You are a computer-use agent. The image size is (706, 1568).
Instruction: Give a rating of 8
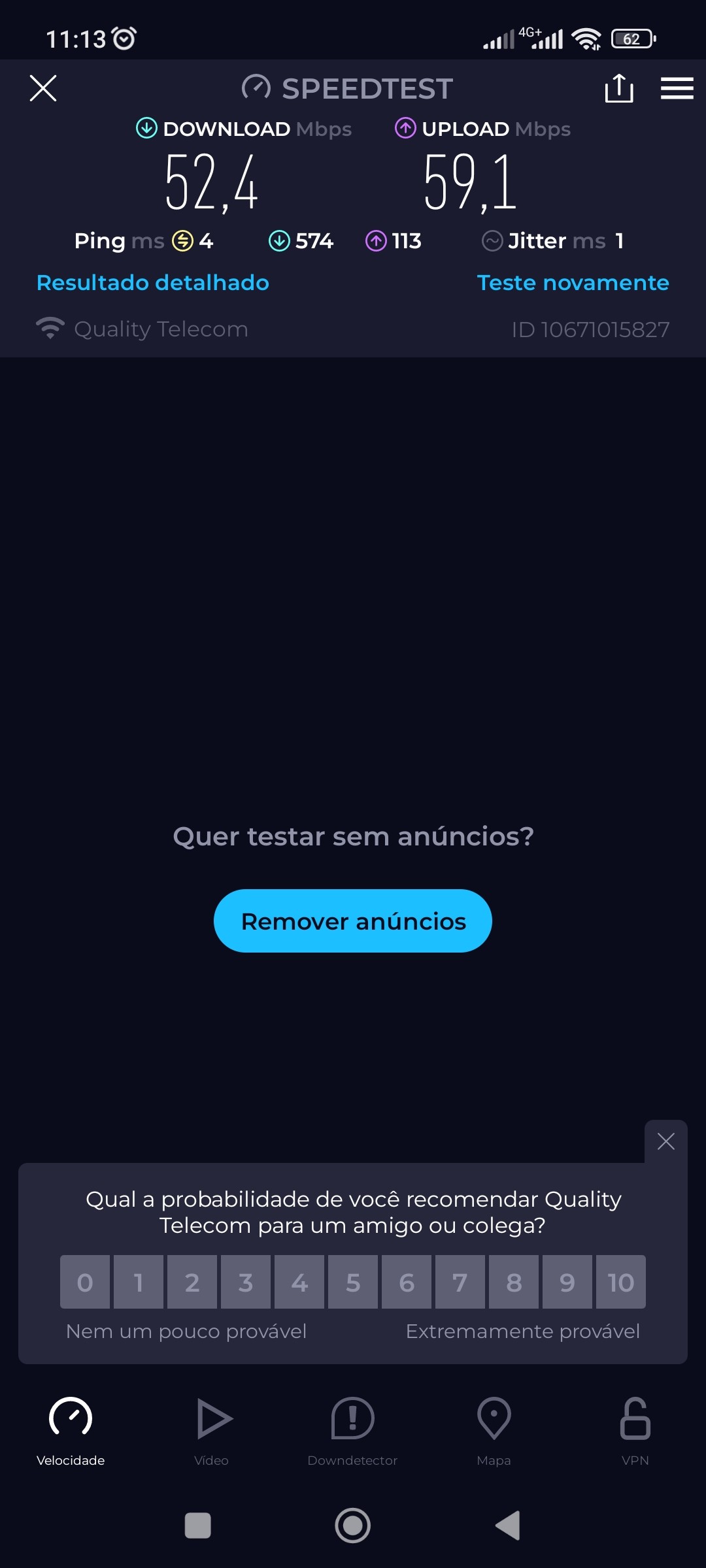tap(514, 1282)
